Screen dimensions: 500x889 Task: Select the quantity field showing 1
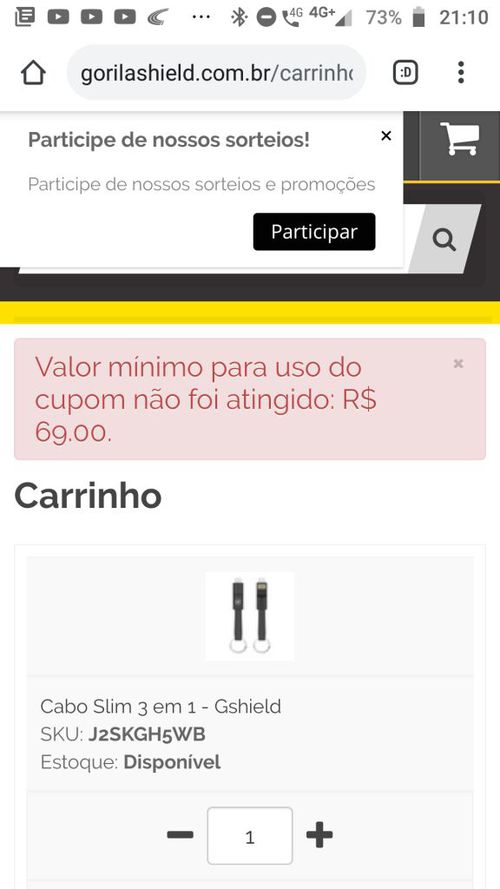[x=250, y=836]
